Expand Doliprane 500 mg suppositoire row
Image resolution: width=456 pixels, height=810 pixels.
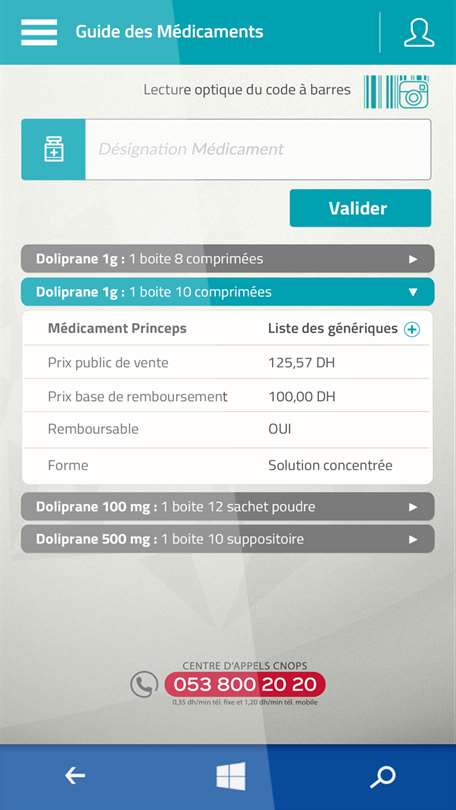click(228, 539)
